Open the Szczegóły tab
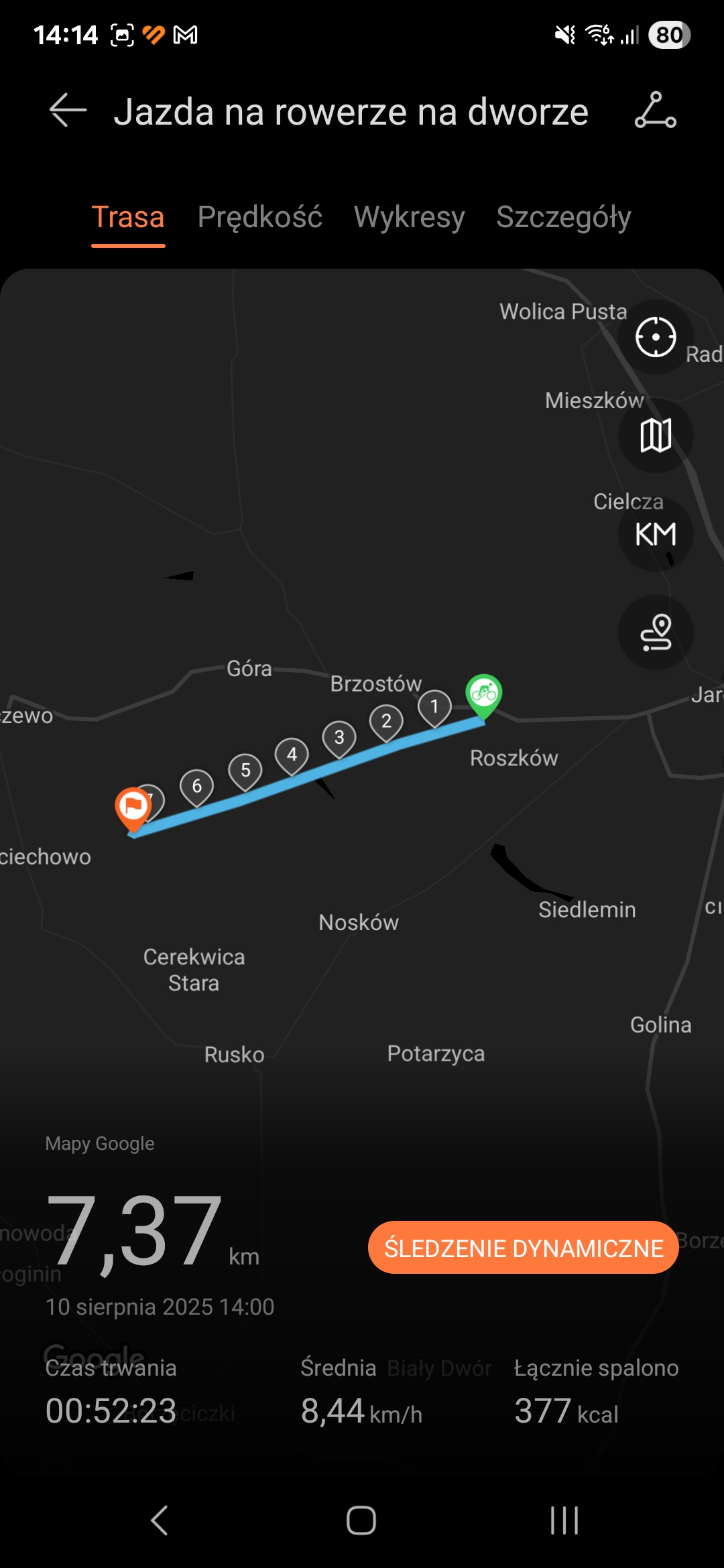Image resolution: width=724 pixels, height=1568 pixels. (x=563, y=218)
